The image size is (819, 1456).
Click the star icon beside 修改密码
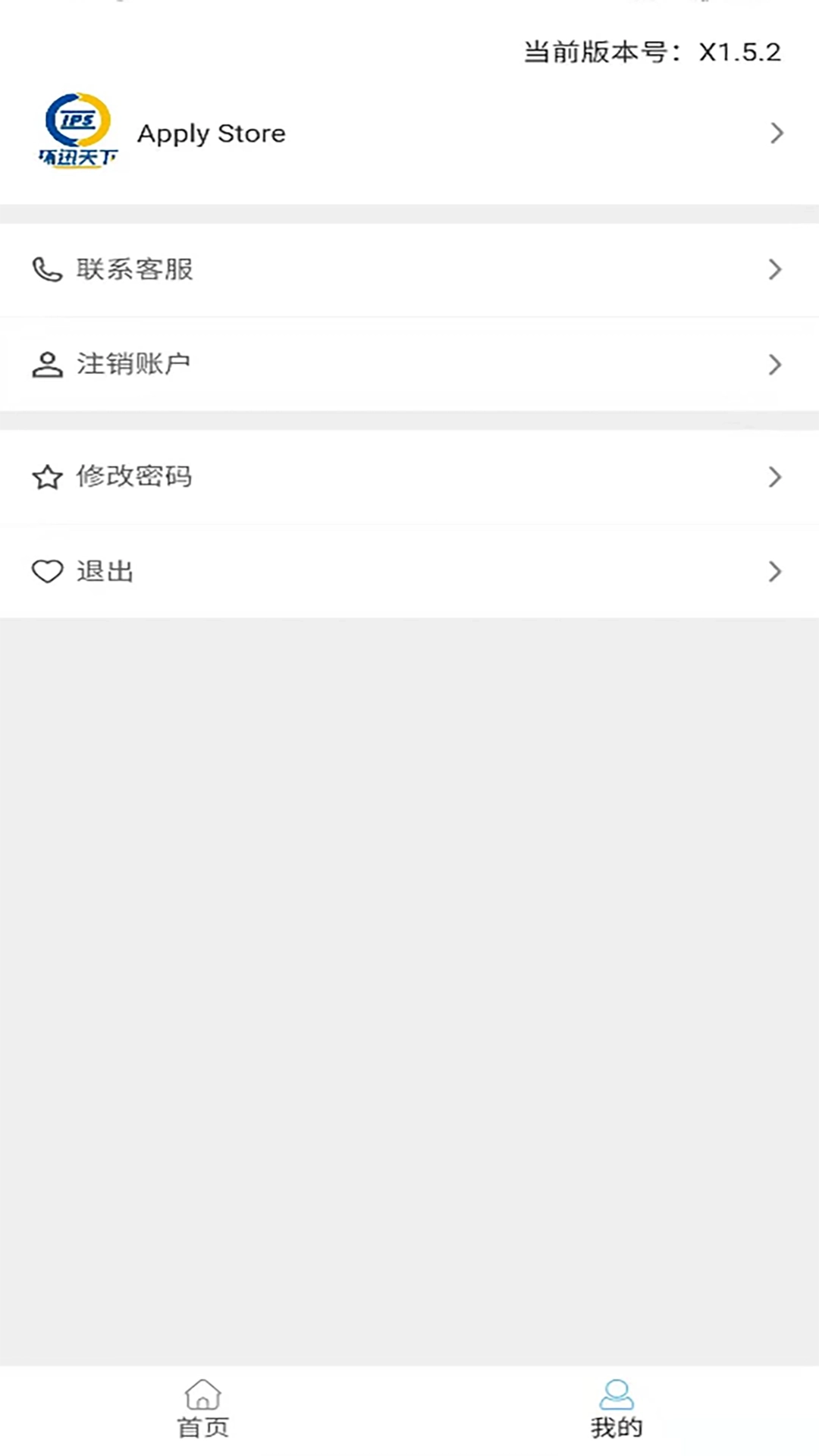click(x=47, y=478)
